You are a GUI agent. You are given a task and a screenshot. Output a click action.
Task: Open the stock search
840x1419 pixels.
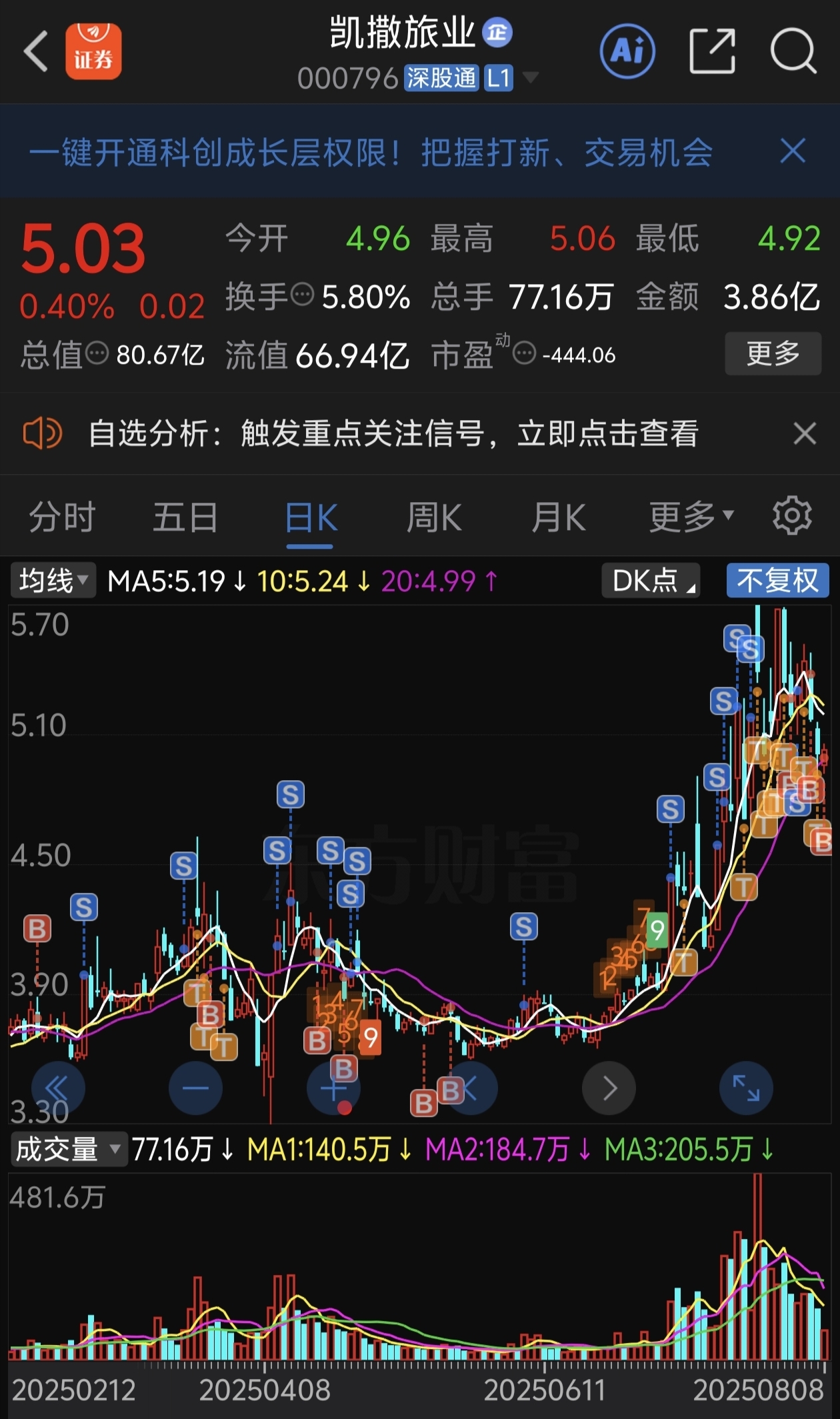793,51
